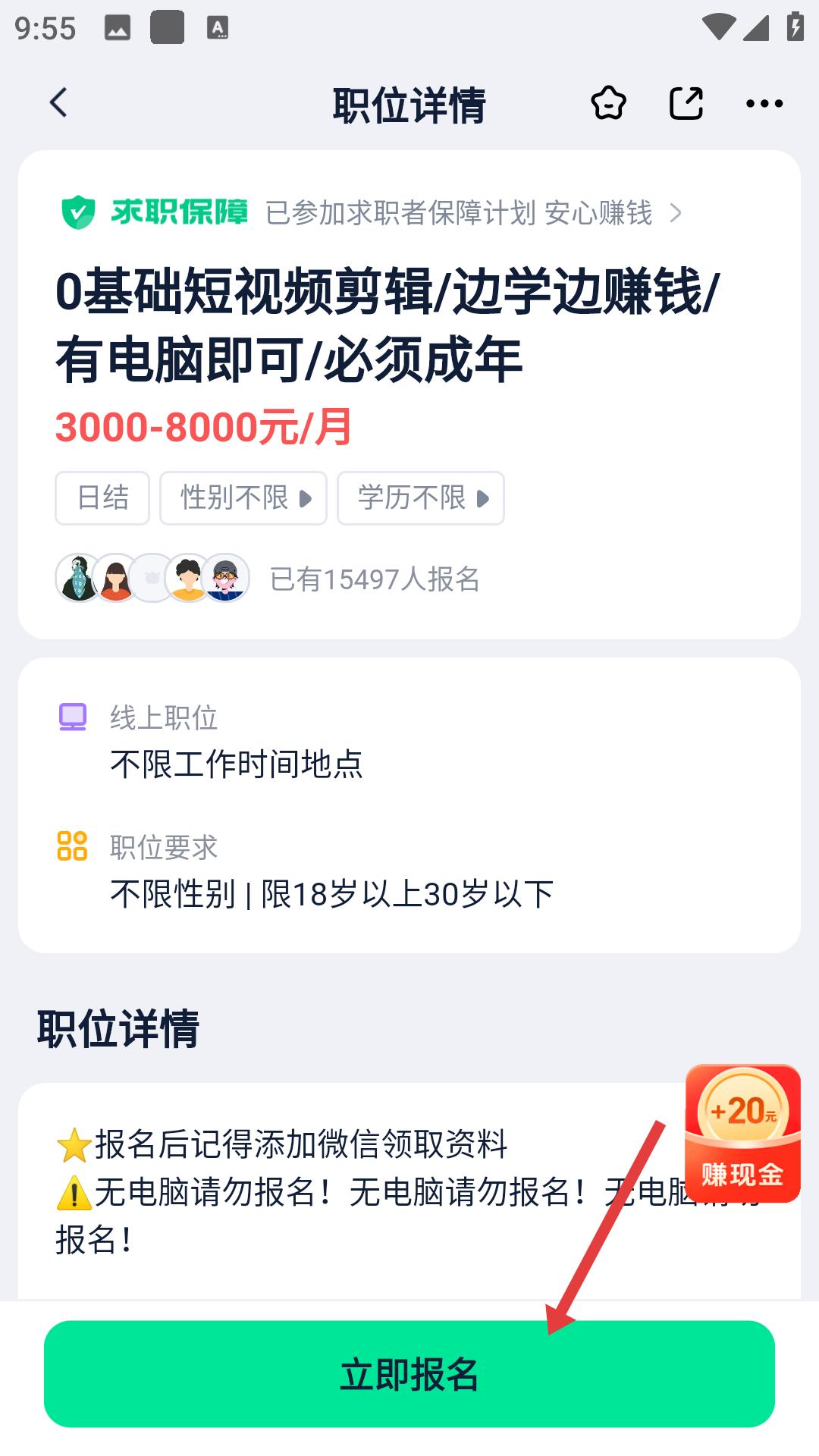Image resolution: width=819 pixels, height=1456 pixels.
Task: Toggle the 性别不限 filter tag
Action: tap(235, 498)
